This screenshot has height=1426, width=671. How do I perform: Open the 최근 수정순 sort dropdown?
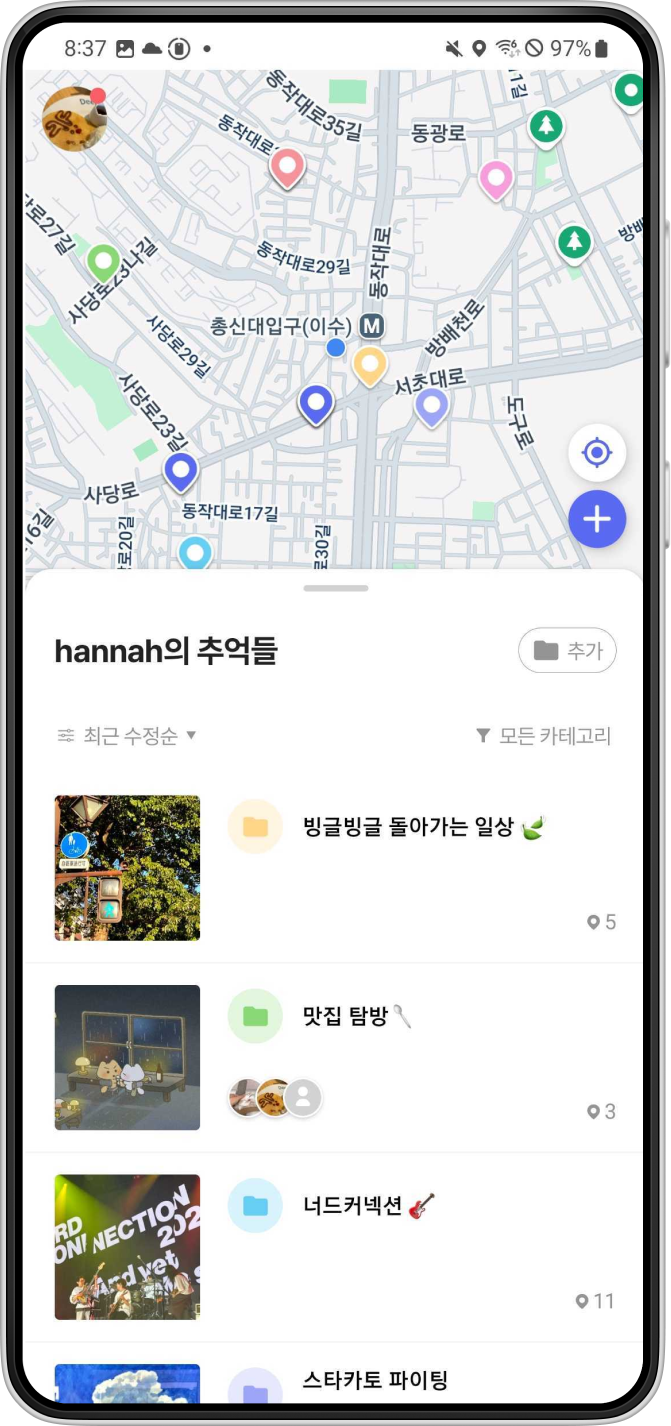tap(127, 736)
